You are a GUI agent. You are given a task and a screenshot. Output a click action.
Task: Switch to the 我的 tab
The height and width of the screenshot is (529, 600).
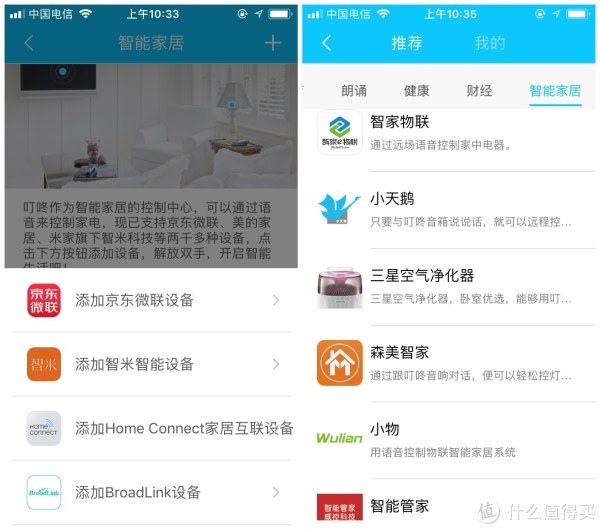tap(489, 44)
